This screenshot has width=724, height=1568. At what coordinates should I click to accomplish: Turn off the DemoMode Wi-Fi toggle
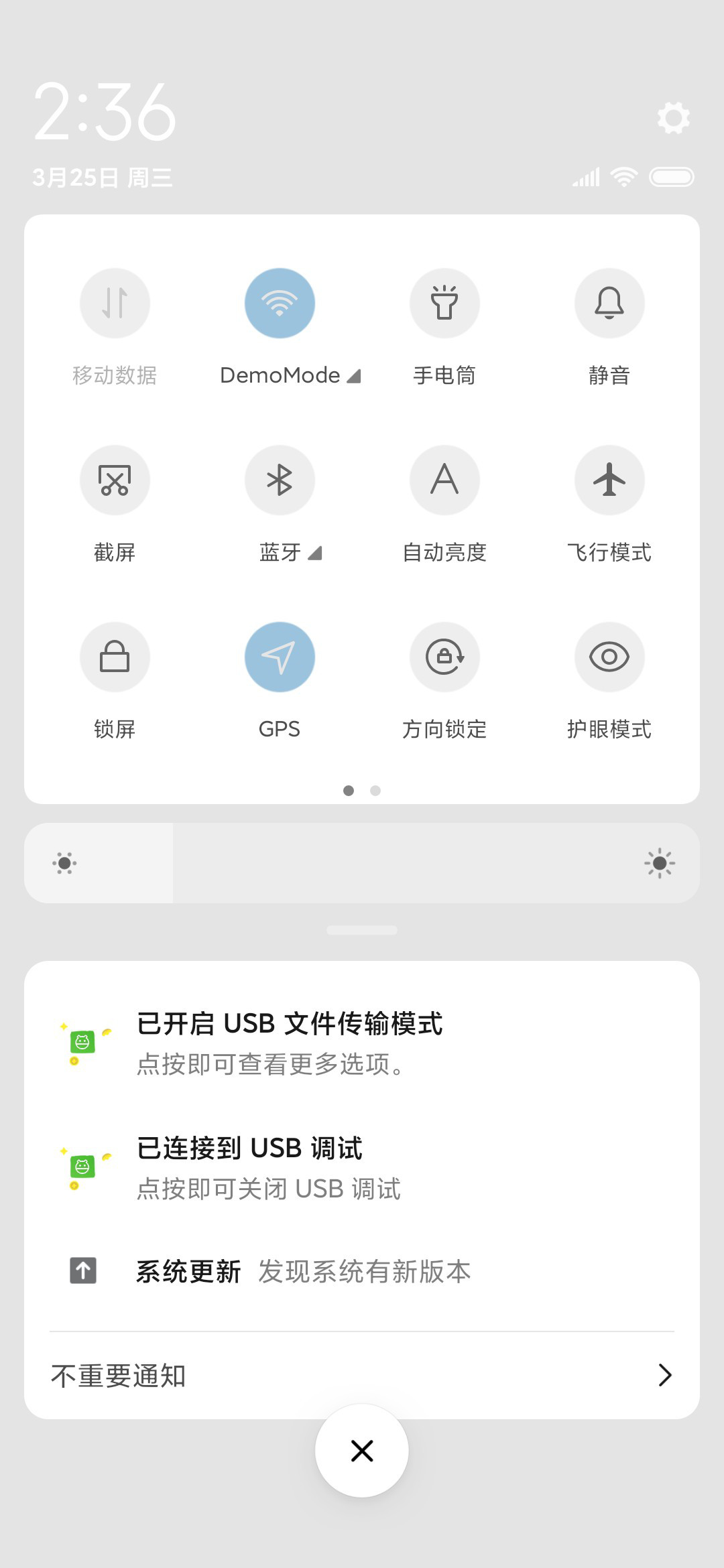(x=280, y=303)
